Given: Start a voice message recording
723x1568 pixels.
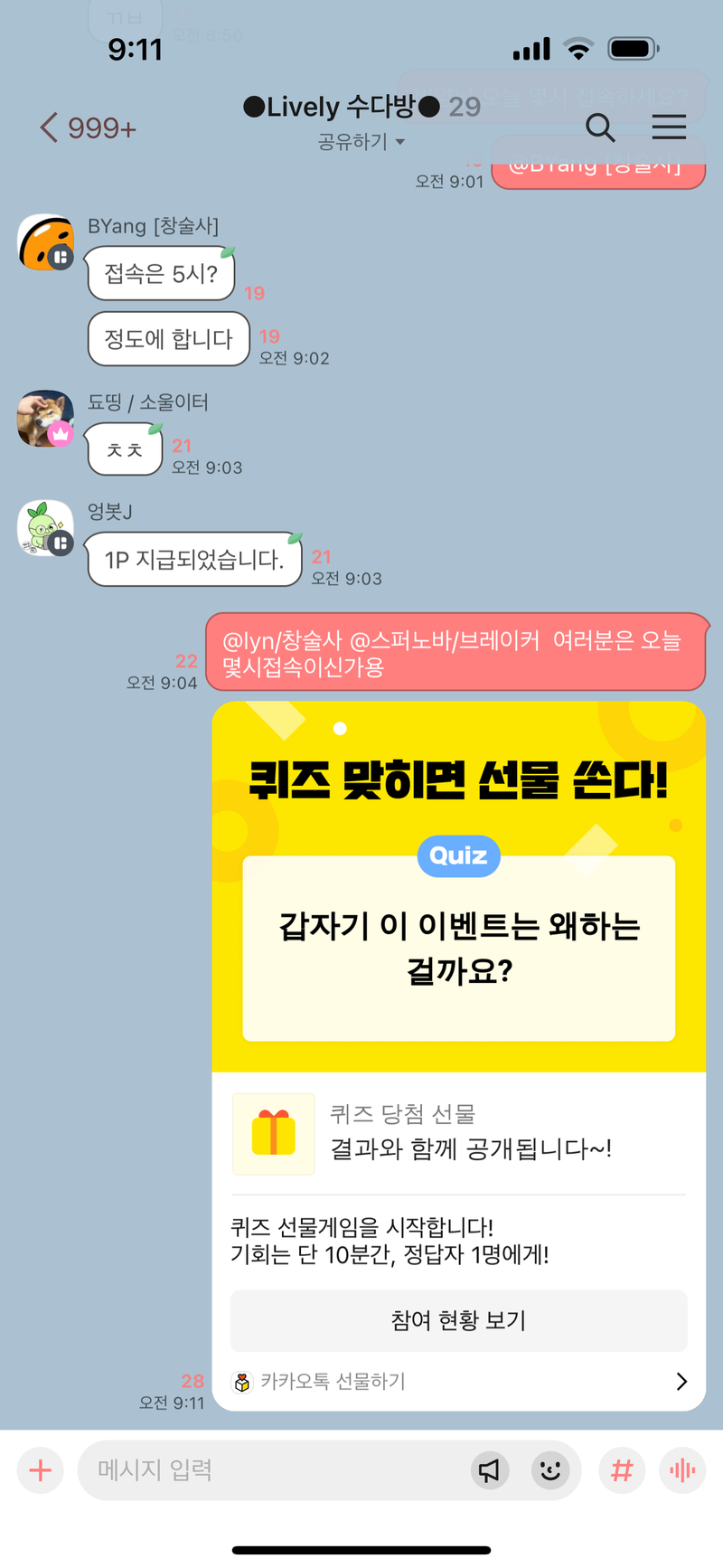Looking at the screenshot, I should point(683,1470).
